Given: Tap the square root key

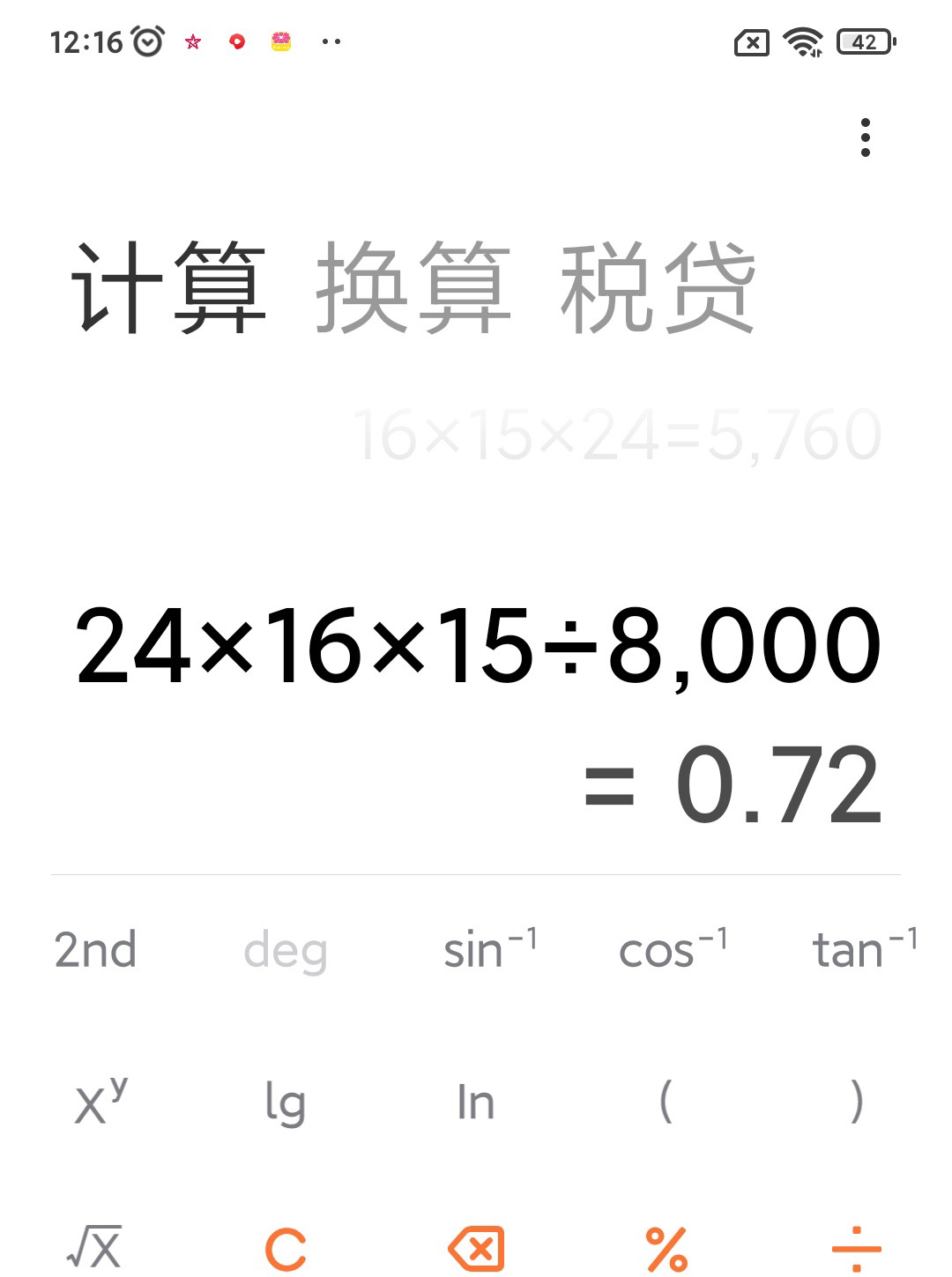Looking at the screenshot, I should [95, 1247].
